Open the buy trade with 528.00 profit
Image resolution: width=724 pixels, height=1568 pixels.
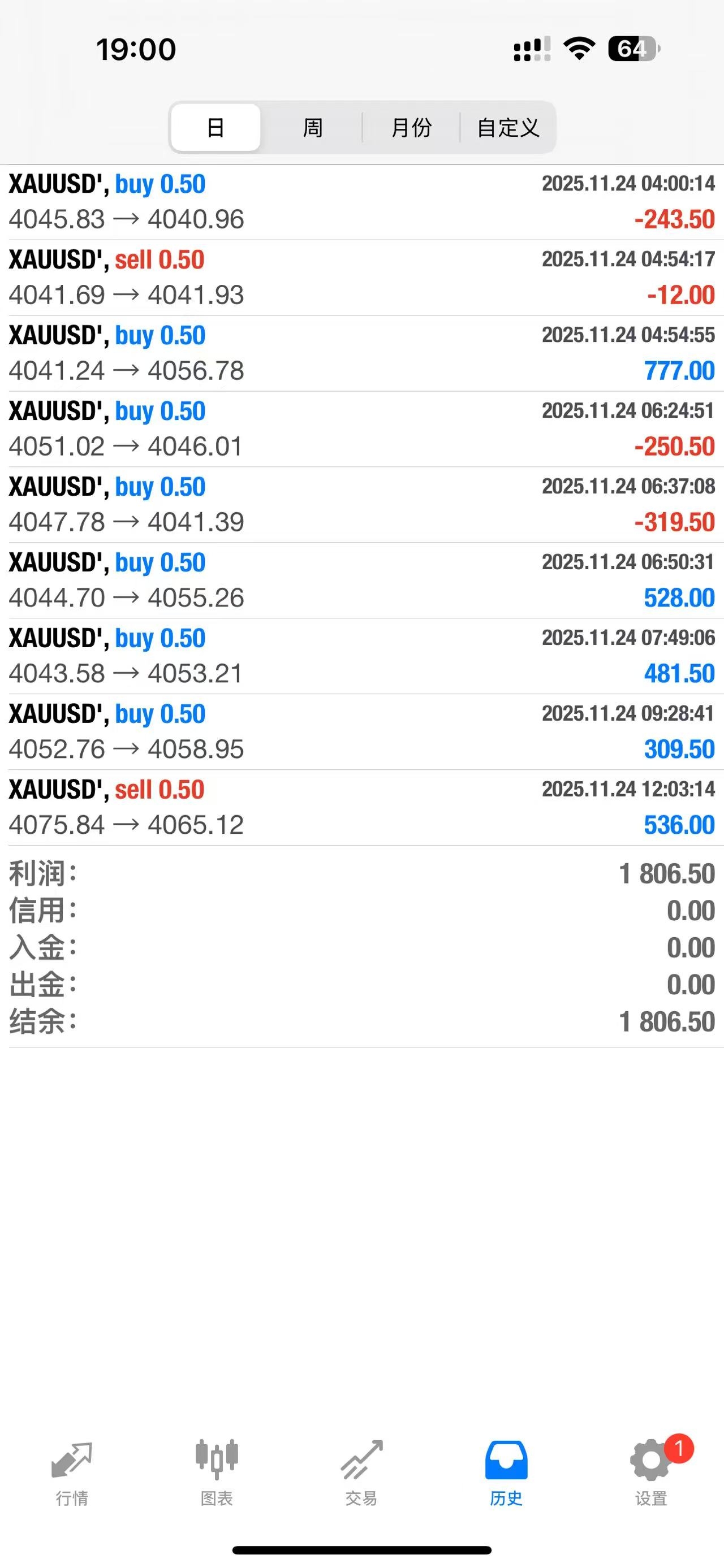[x=361, y=581]
